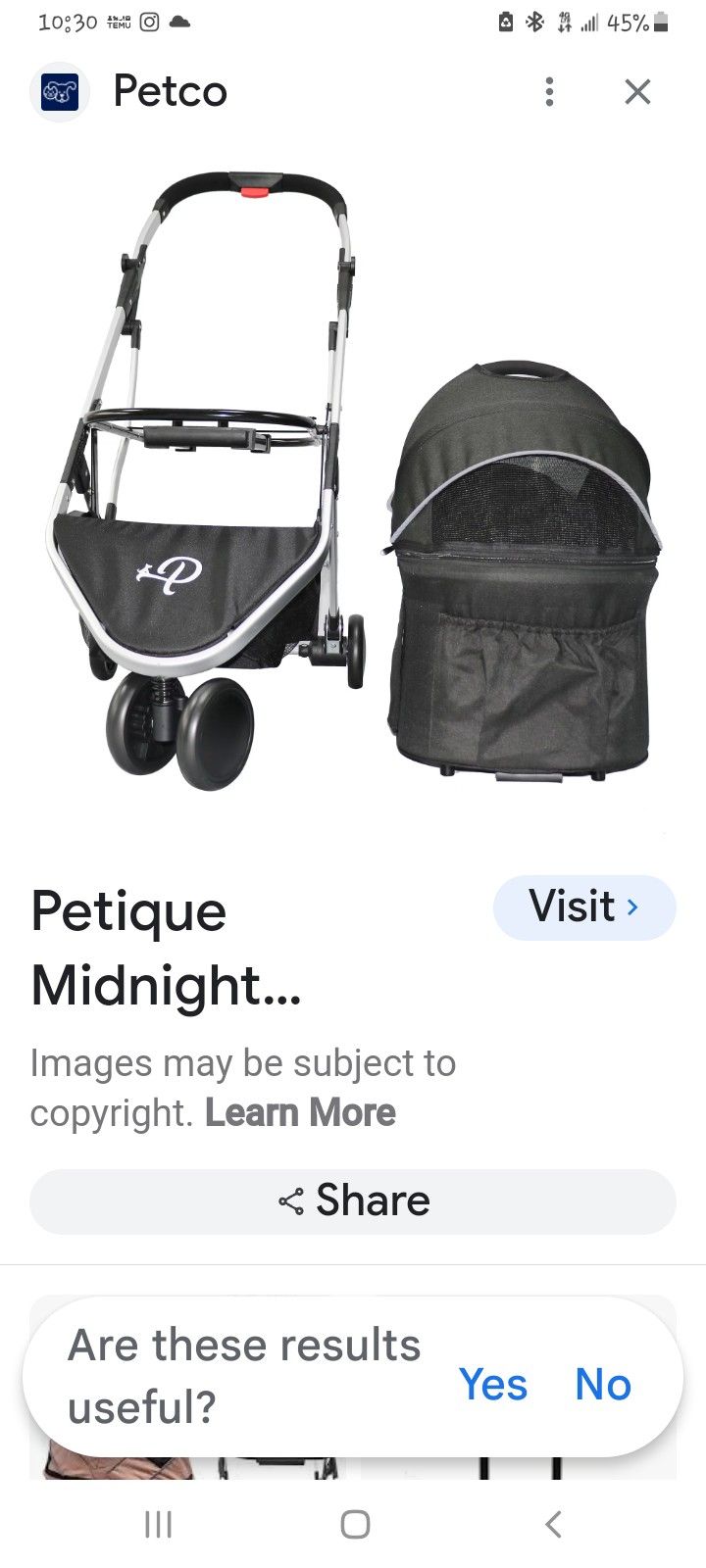Open the three-dot overflow menu

tap(549, 91)
